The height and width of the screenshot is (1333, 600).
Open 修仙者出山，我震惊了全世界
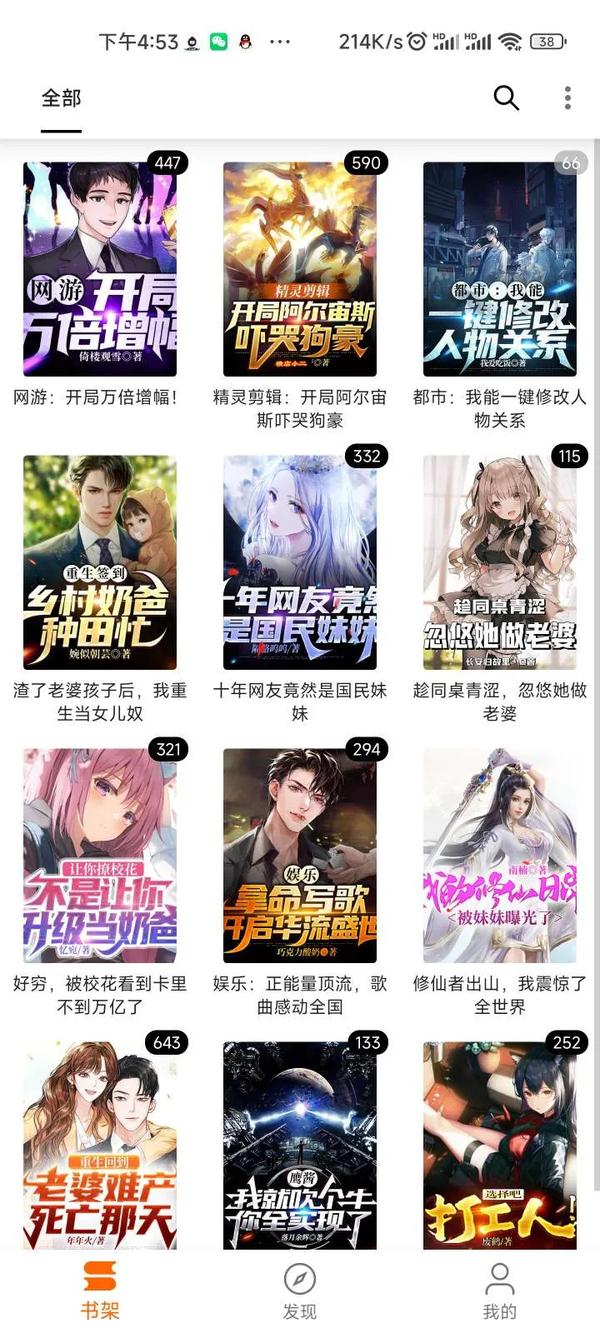pos(500,855)
